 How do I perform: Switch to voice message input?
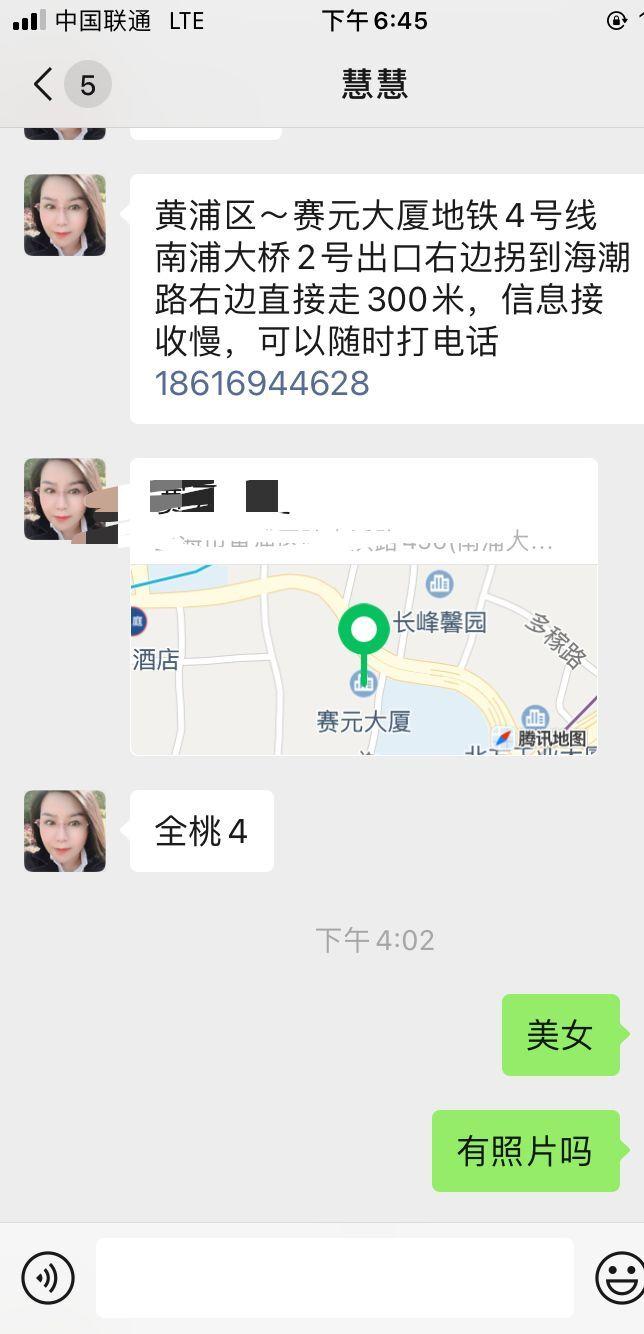tap(48, 1277)
